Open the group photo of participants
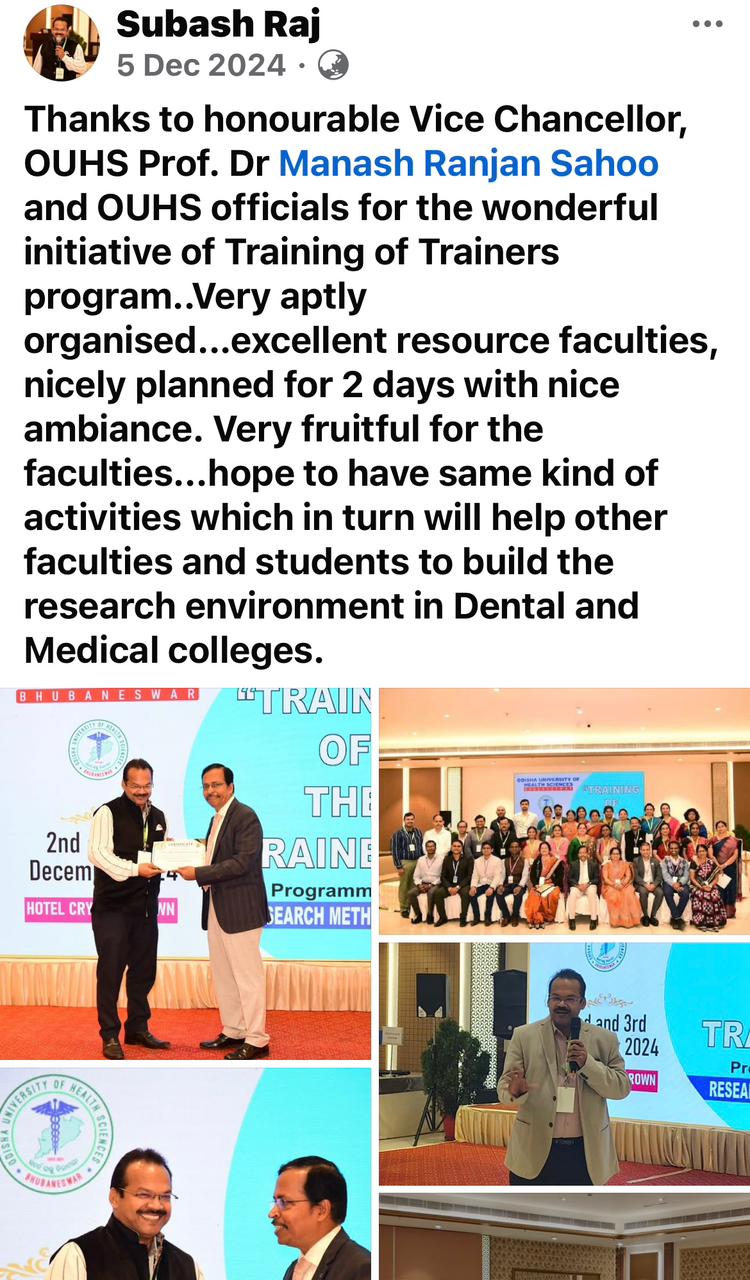This screenshot has height=1280, width=750. coord(564,811)
